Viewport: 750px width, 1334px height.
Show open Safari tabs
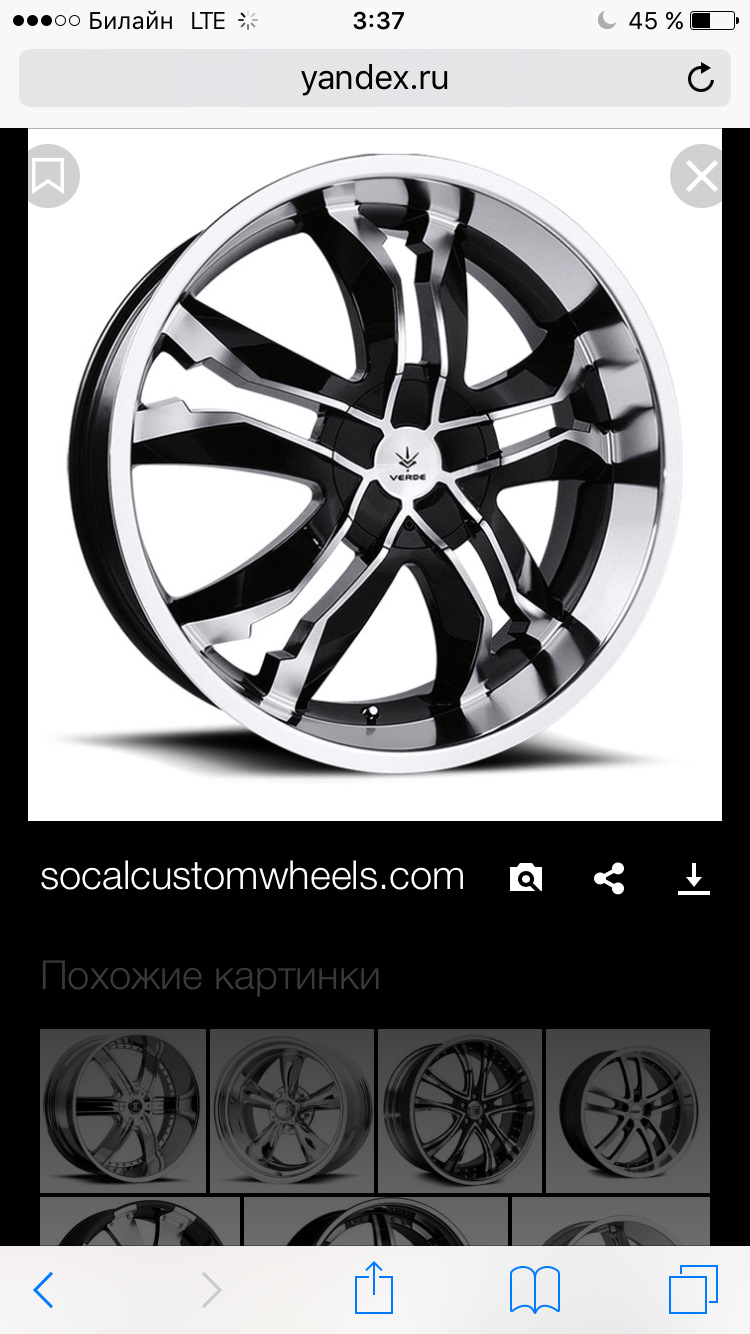click(x=694, y=1290)
